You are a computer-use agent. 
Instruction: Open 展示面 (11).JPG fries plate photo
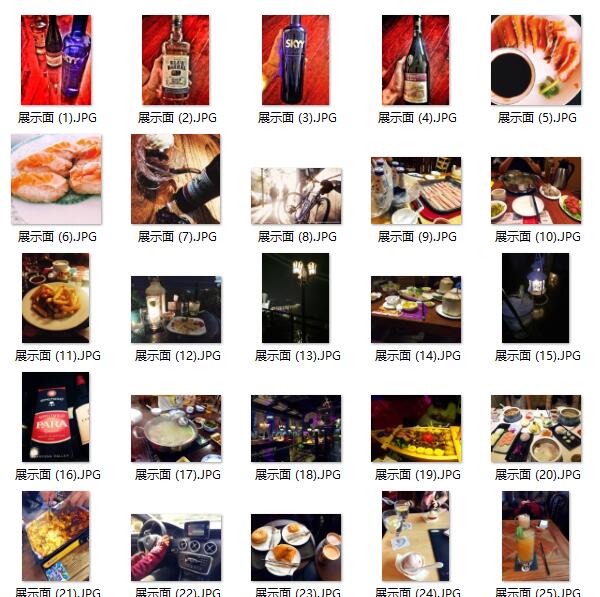tap(56, 298)
